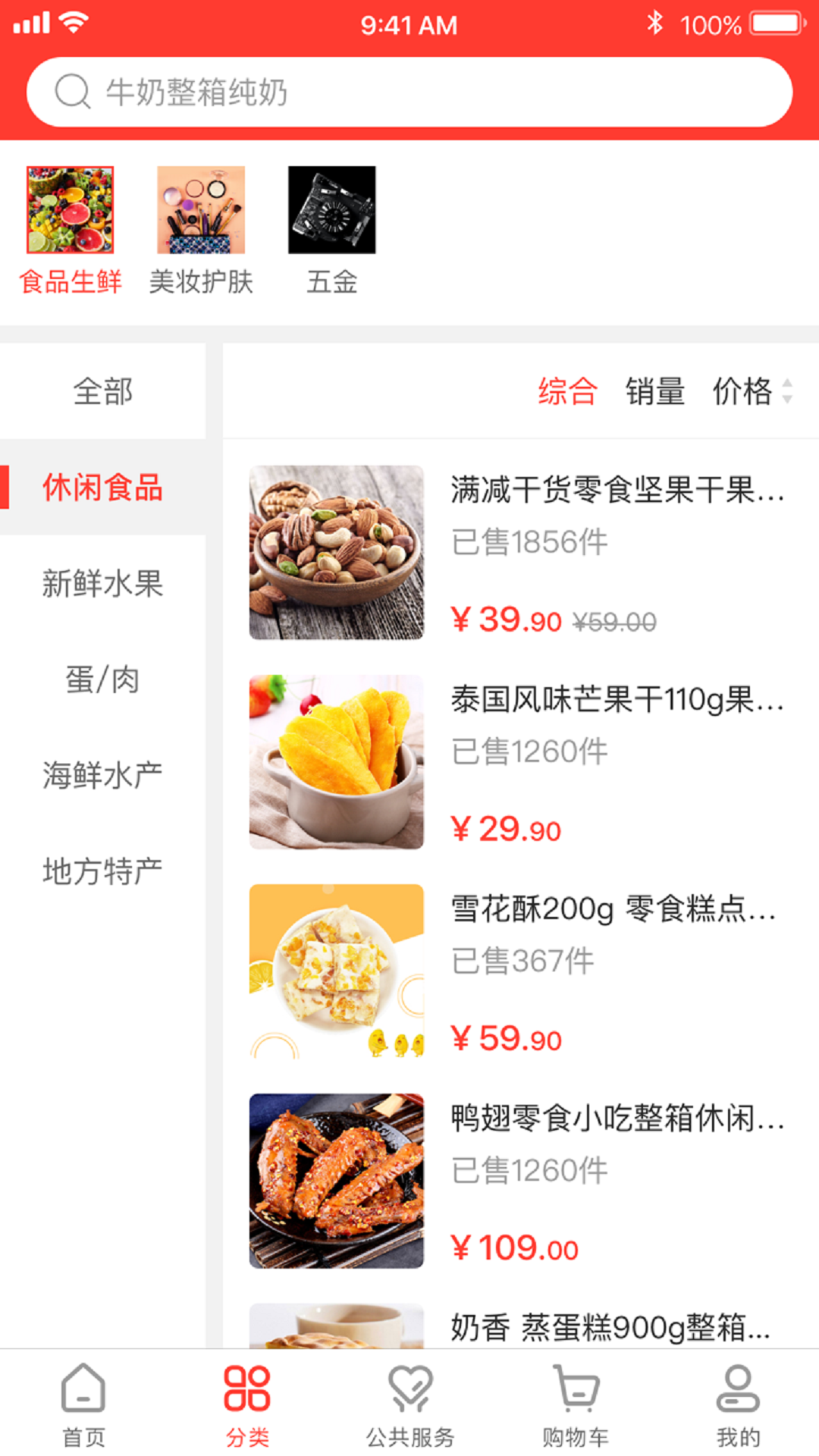The height and width of the screenshot is (1456, 819).
Task: Sort products by 销量
Action: pos(655,391)
